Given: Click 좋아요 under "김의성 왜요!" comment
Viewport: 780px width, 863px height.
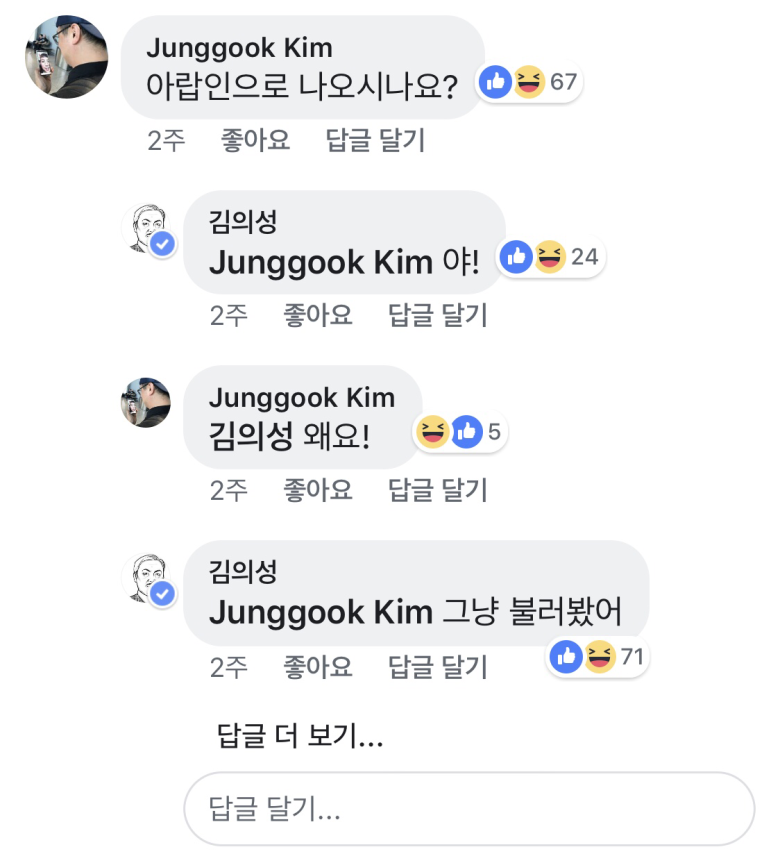Looking at the screenshot, I should pos(317,491).
